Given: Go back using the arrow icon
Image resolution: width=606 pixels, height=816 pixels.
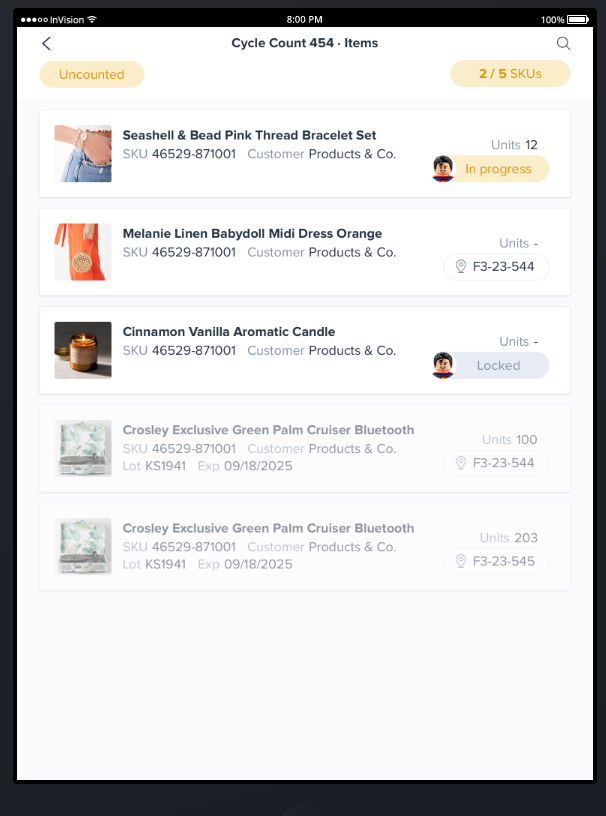Looking at the screenshot, I should pos(46,43).
